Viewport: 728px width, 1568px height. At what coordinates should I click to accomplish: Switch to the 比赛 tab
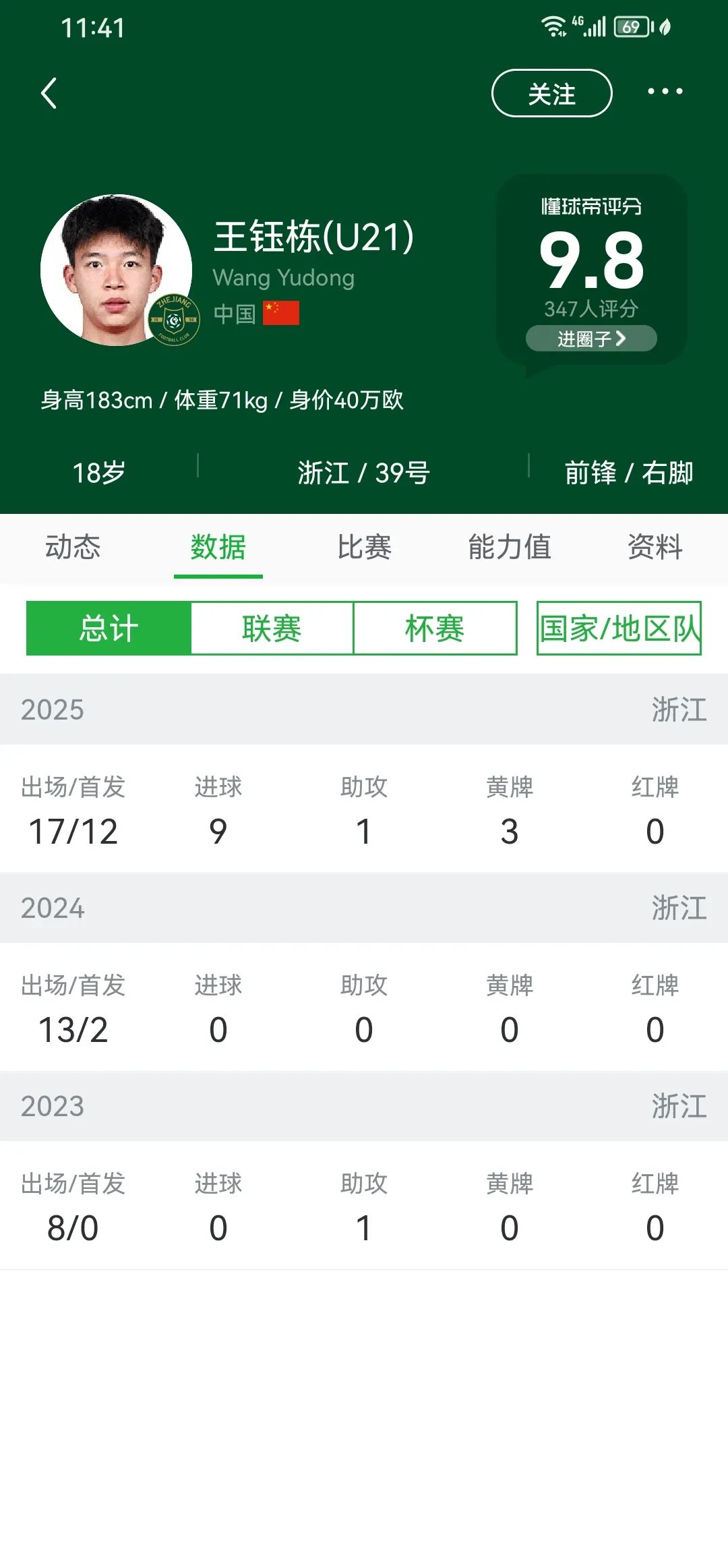point(364,547)
